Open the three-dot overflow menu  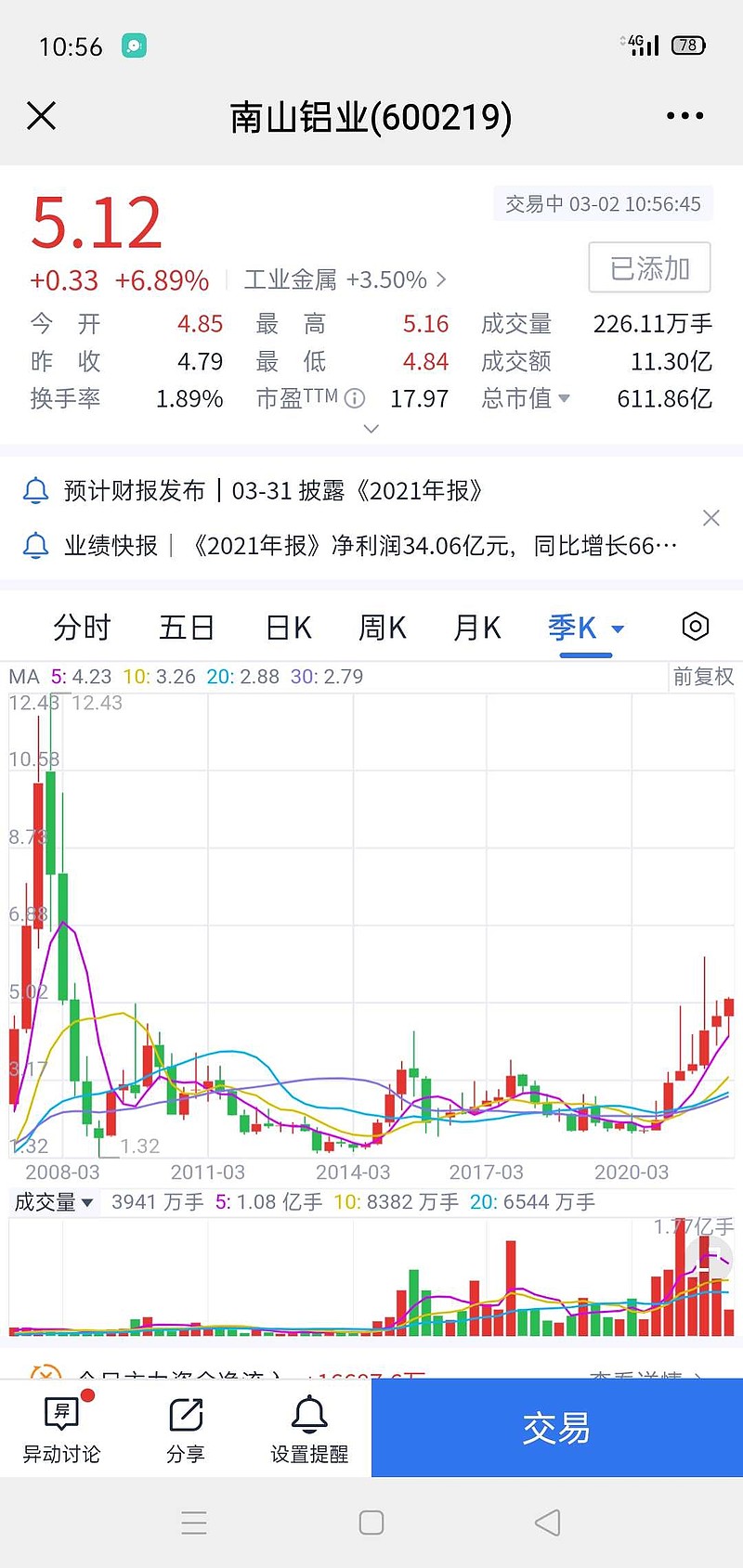[684, 116]
